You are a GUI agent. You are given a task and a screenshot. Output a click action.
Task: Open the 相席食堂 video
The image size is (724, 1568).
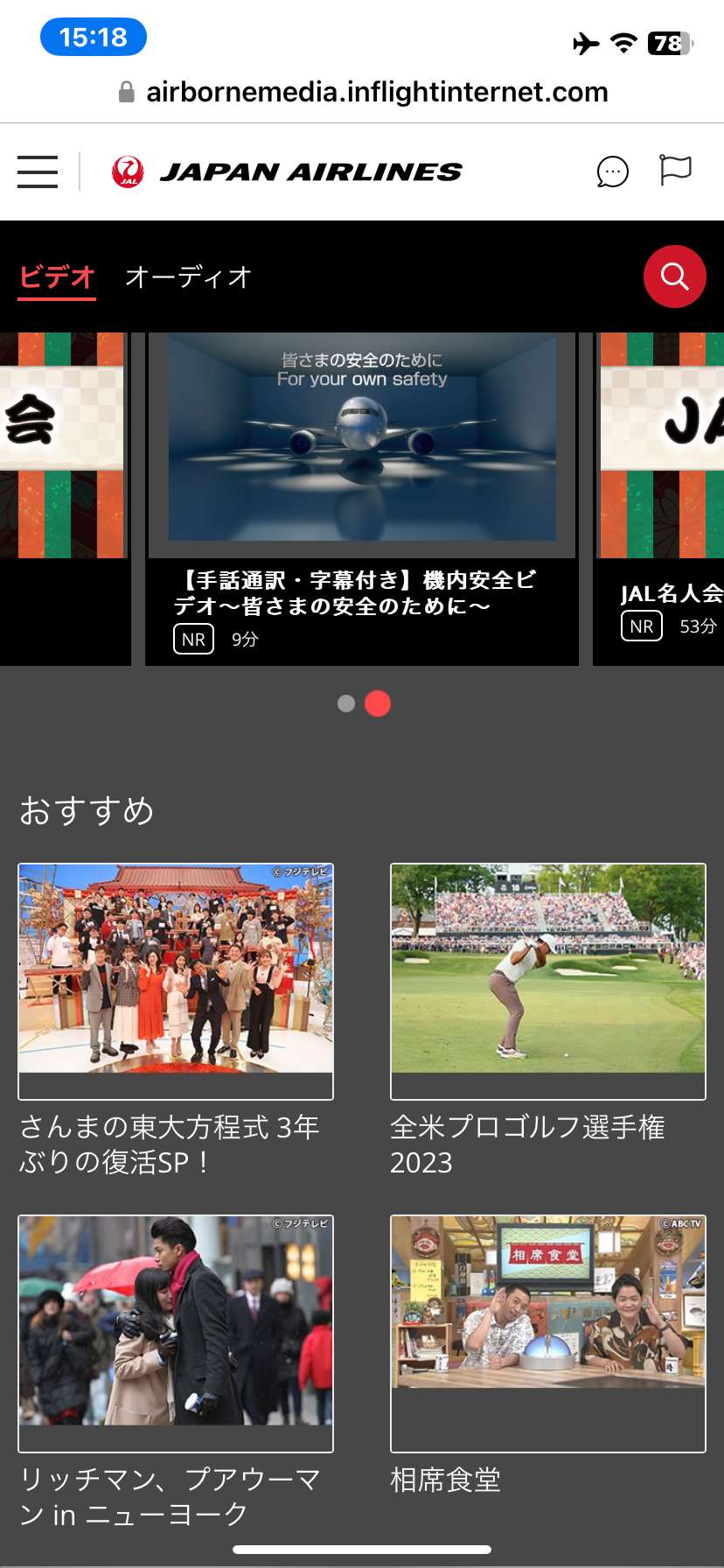pos(547,1354)
